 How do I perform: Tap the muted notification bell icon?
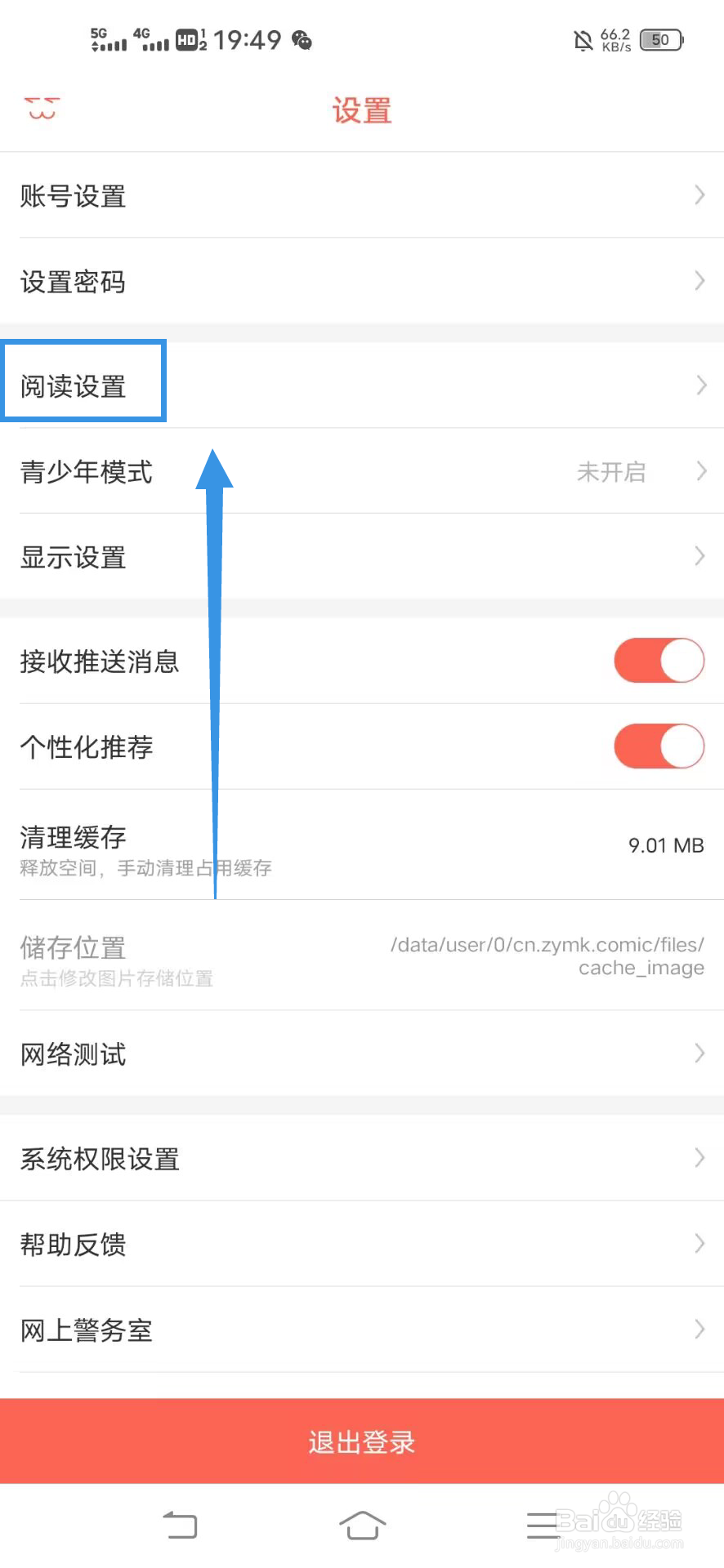coord(582,39)
